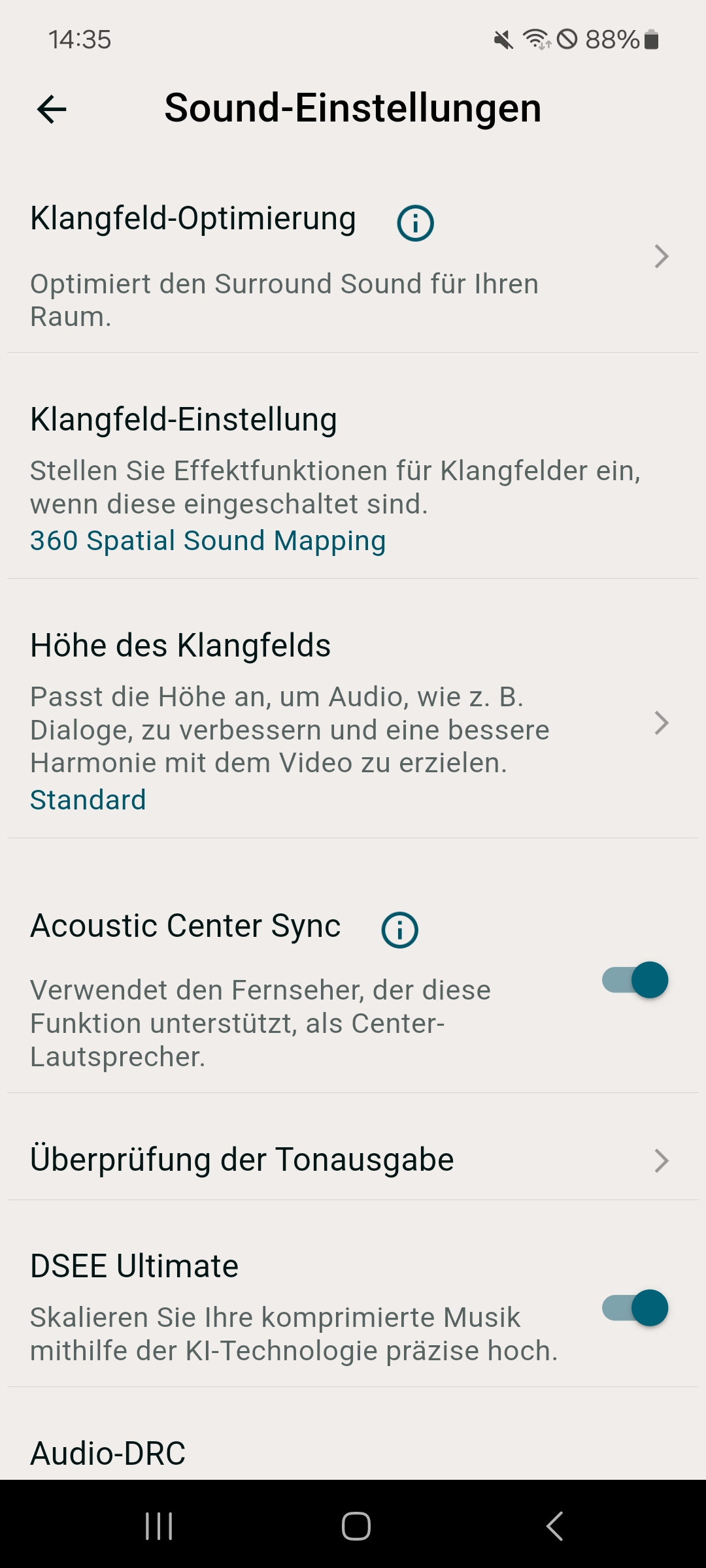Turn off the DSEE Ultimate toggle
Viewport: 706px width, 1568px height.
pyautogui.click(x=635, y=1308)
